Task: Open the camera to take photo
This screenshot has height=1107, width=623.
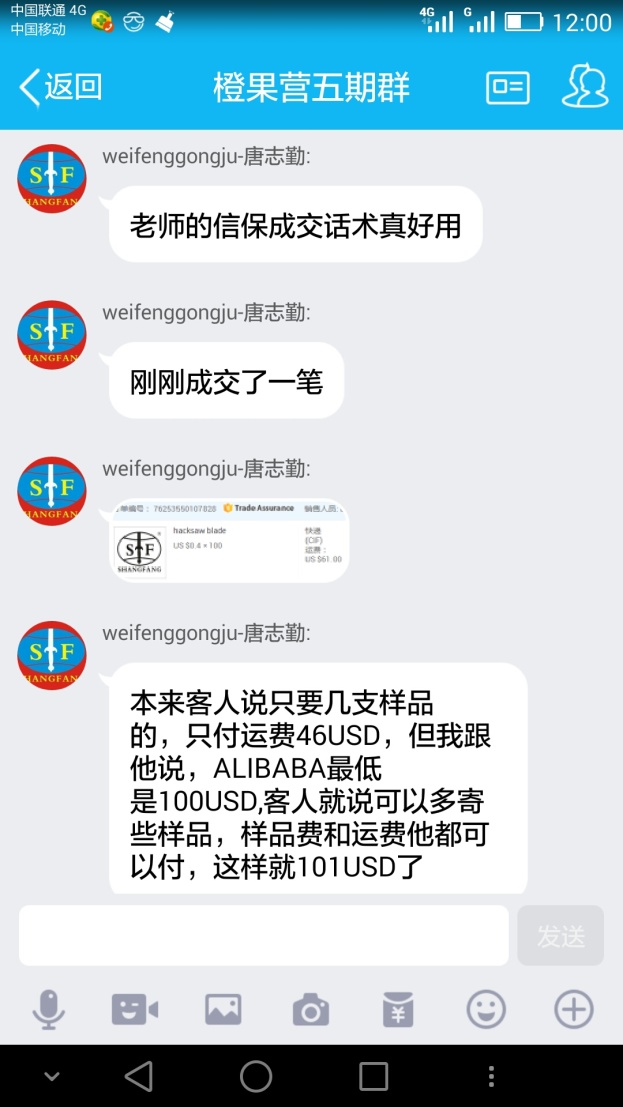Action: (311, 1010)
